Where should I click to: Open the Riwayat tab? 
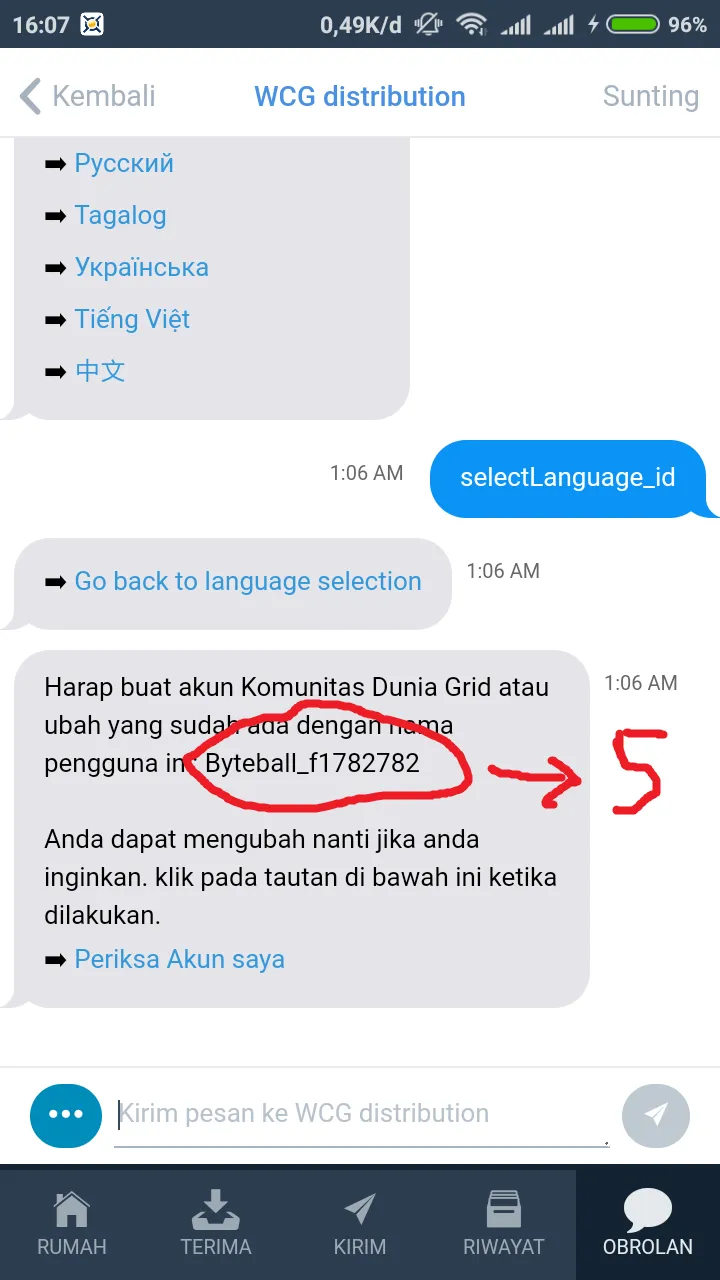tap(504, 1224)
